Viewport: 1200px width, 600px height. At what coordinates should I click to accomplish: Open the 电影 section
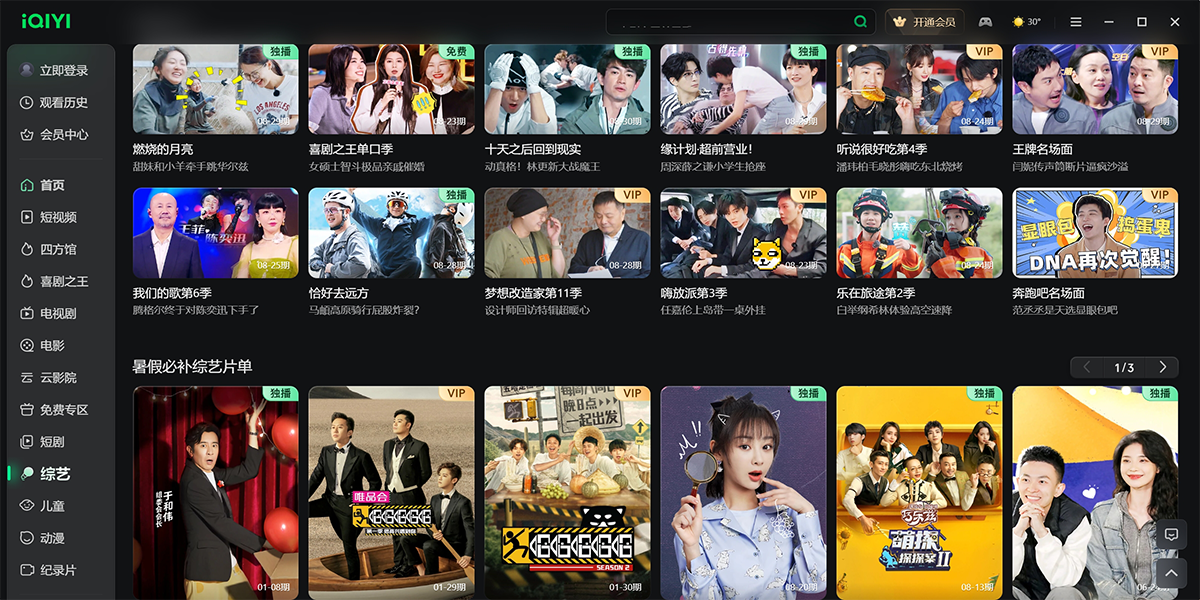click(50, 346)
